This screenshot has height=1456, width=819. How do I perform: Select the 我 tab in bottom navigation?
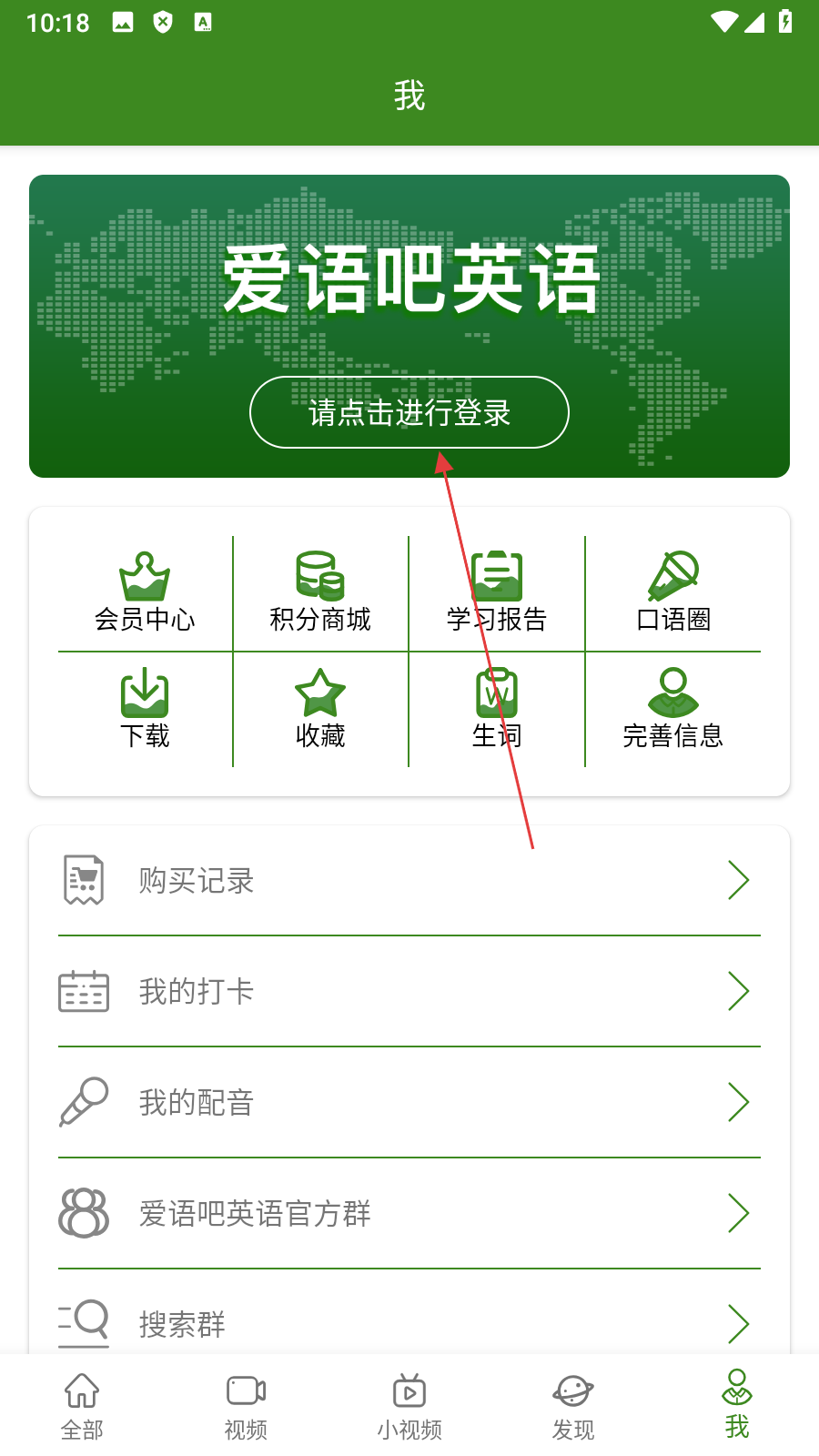(737, 1406)
